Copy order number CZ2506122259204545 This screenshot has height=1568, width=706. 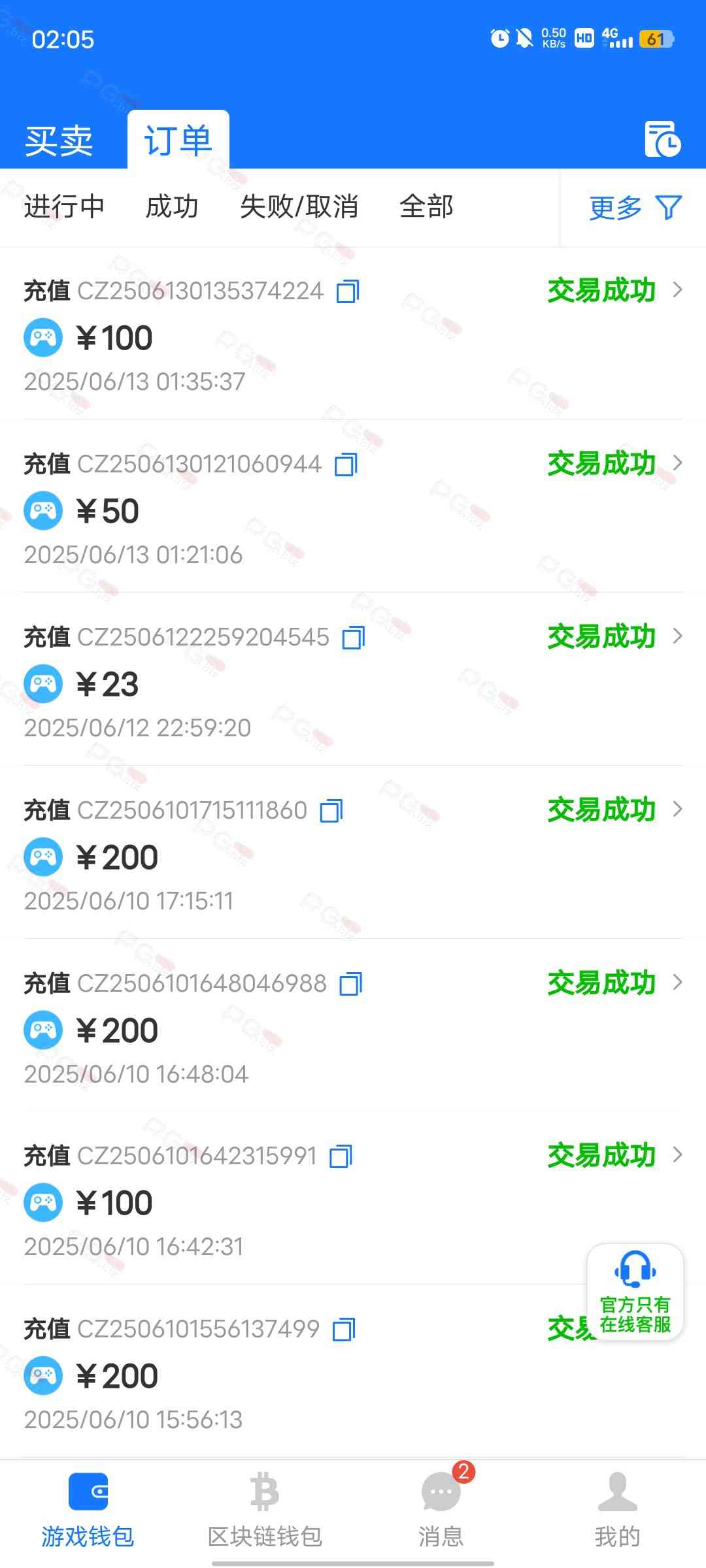point(354,638)
